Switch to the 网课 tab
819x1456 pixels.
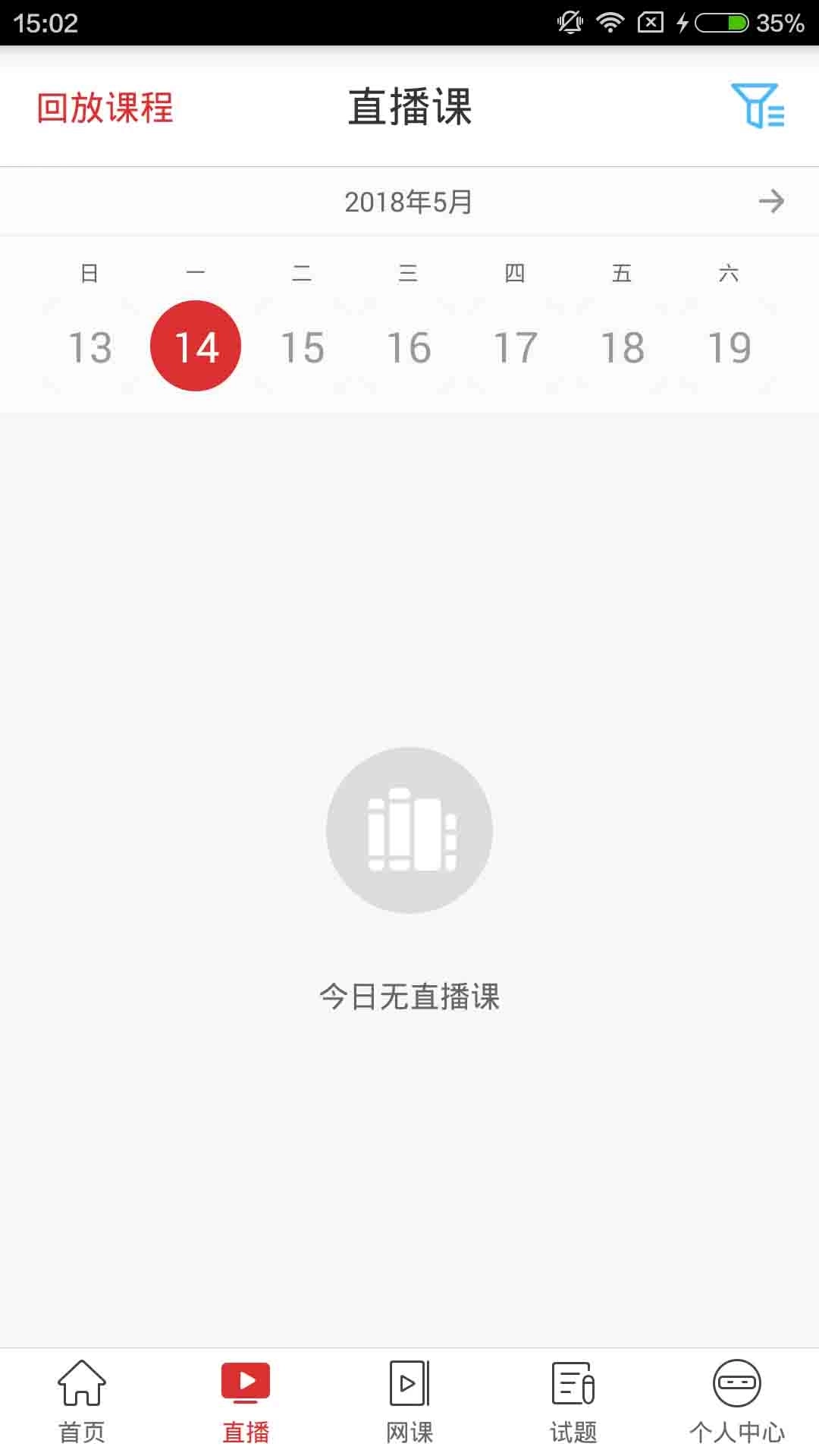(x=409, y=1403)
